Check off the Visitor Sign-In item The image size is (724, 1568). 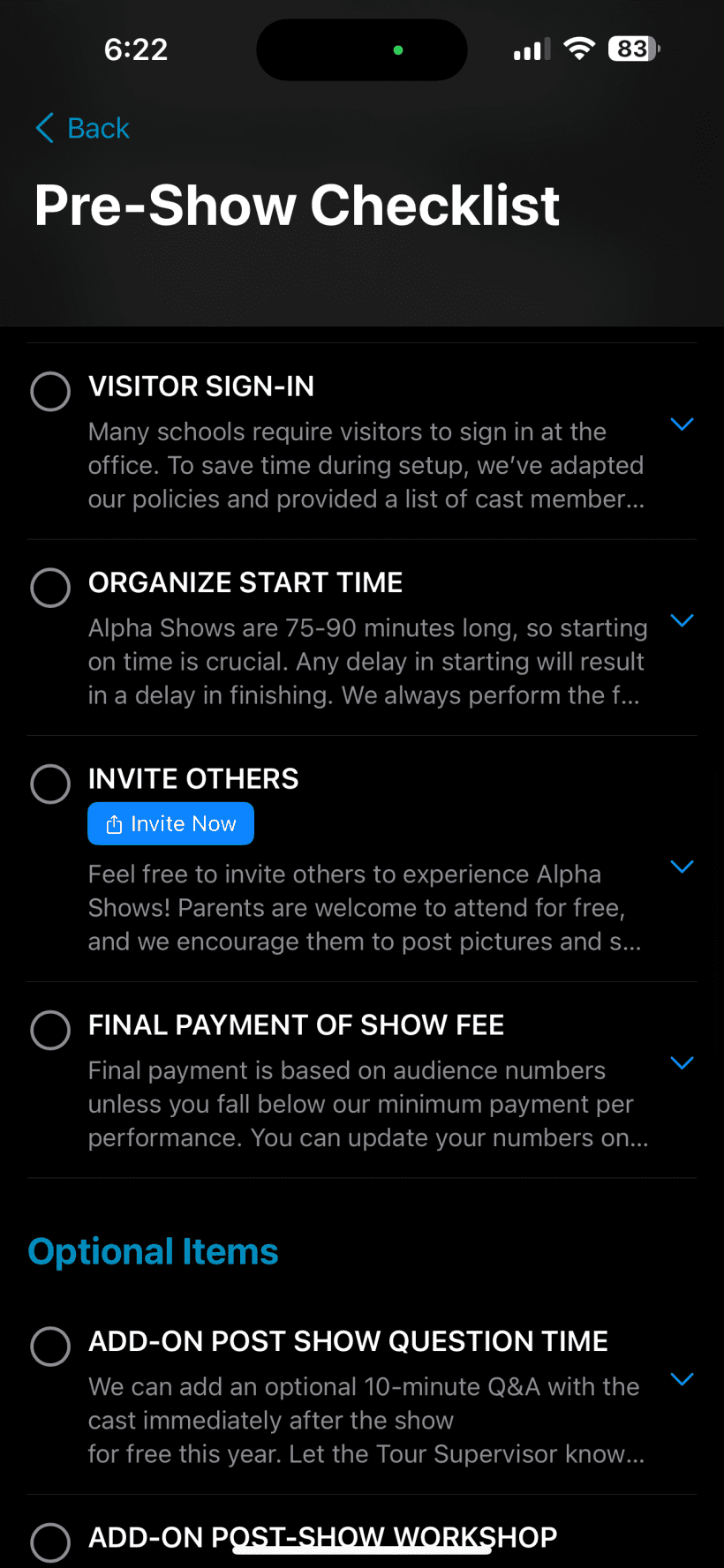coord(50,391)
